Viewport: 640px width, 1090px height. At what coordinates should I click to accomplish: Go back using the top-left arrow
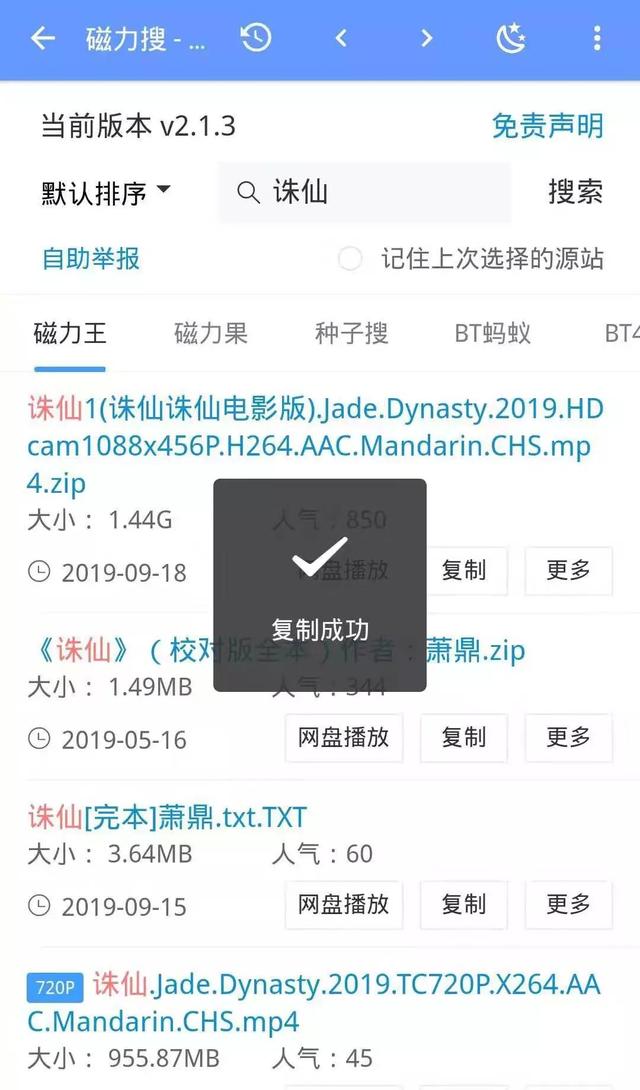tap(42, 38)
